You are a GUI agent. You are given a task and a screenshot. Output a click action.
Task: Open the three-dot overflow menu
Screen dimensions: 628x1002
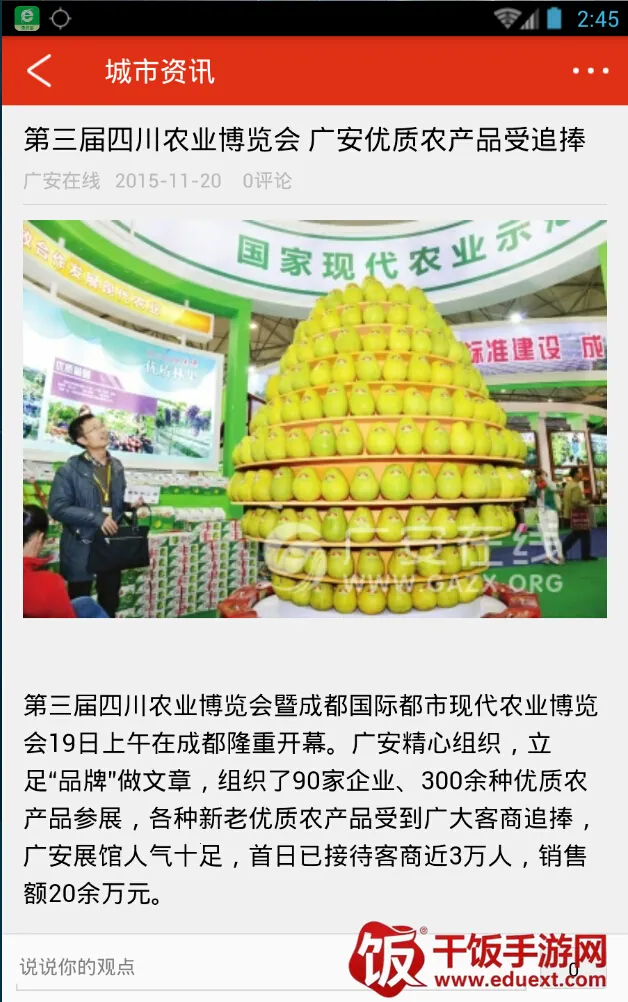(590, 71)
